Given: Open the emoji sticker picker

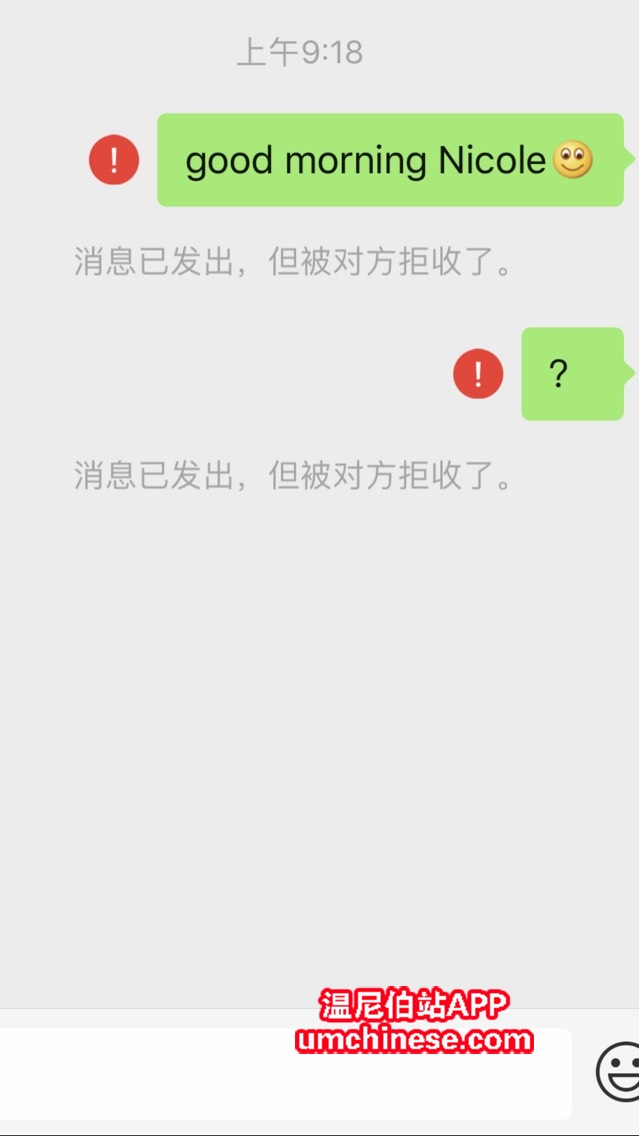Looking at the screenshot, I should point(619,1071).
